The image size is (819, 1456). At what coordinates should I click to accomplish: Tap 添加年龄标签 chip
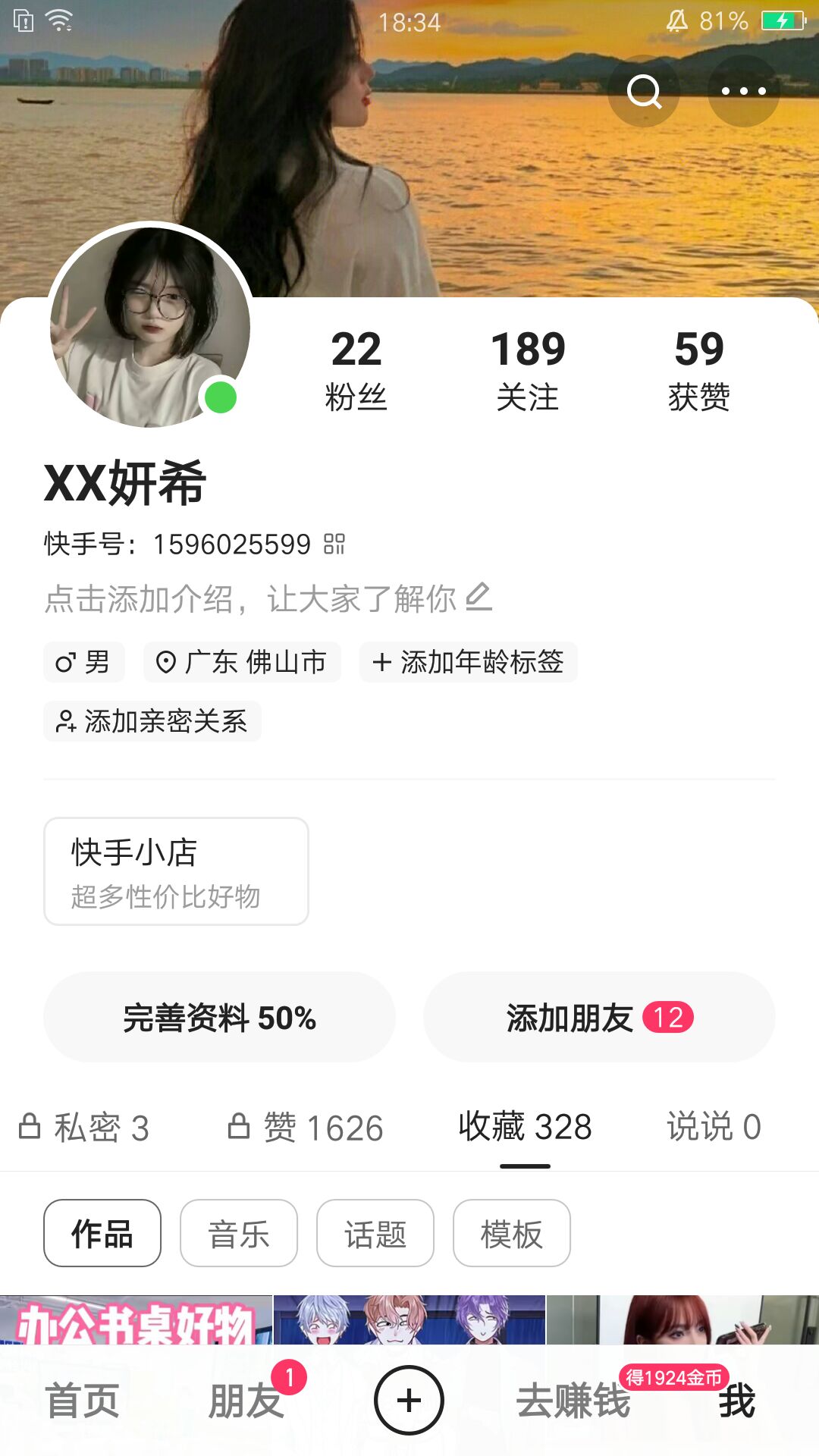(468, 662)
